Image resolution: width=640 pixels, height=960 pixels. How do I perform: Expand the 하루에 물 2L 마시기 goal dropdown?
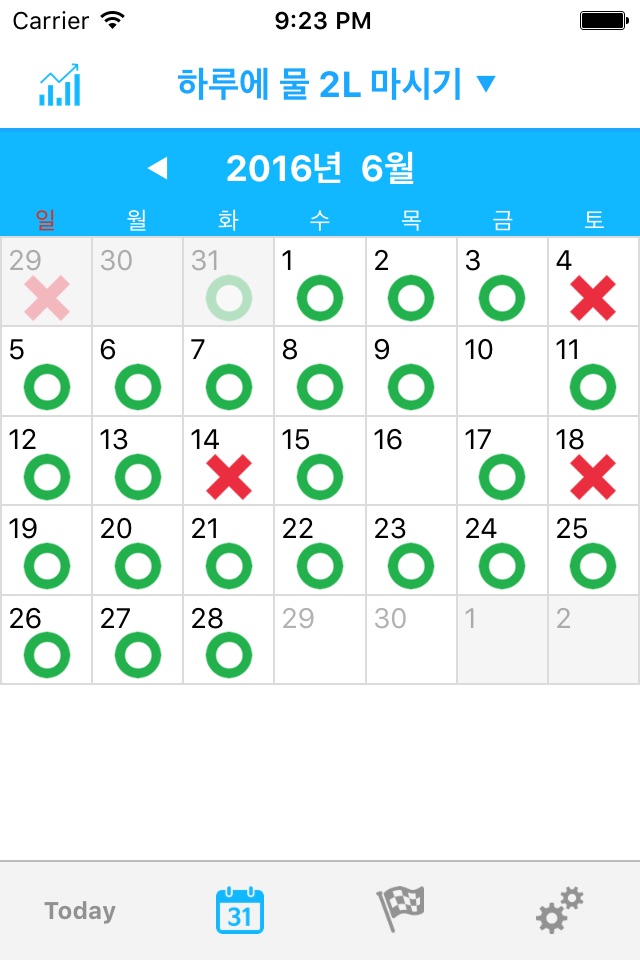[x=336, y=85]
